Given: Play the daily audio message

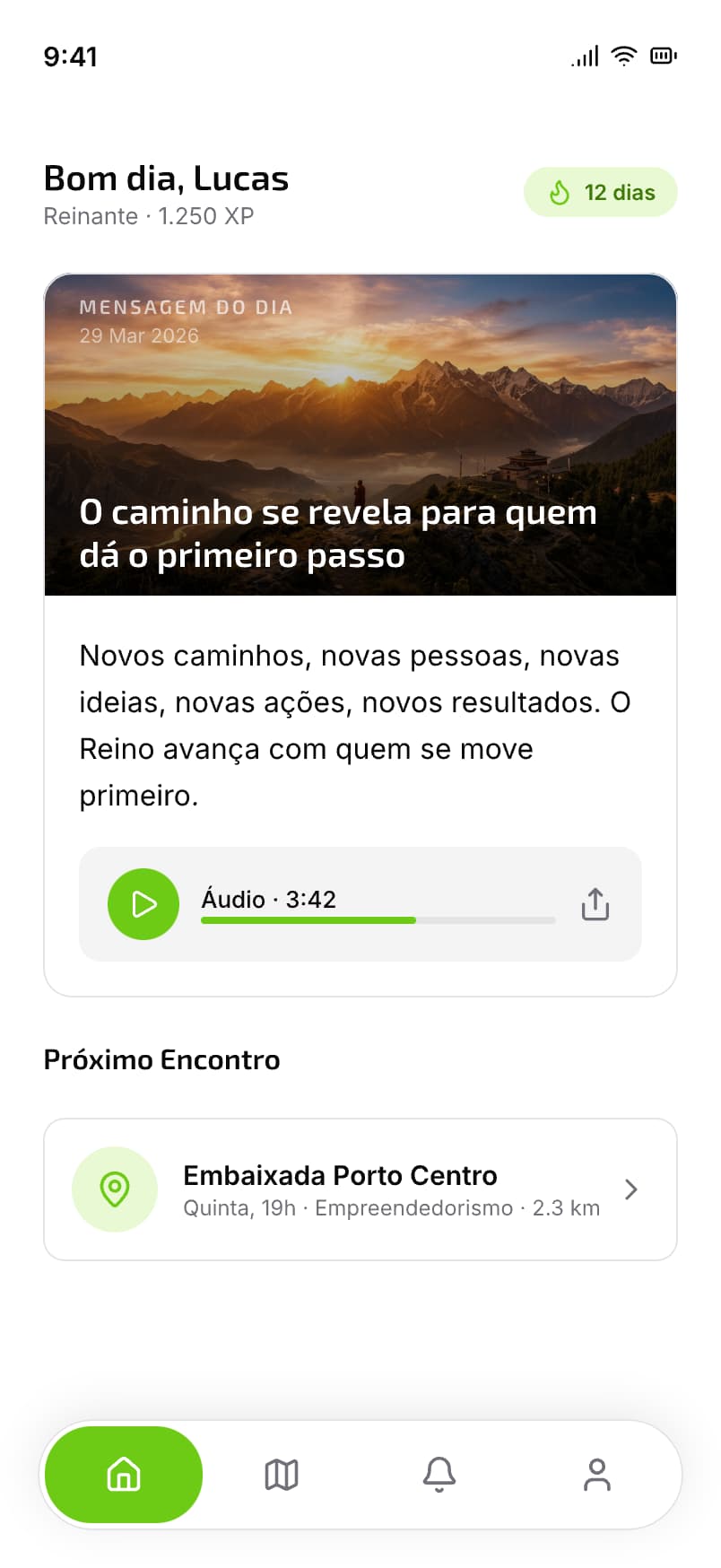Looking at the screenshot, I should tap(143, 904).
